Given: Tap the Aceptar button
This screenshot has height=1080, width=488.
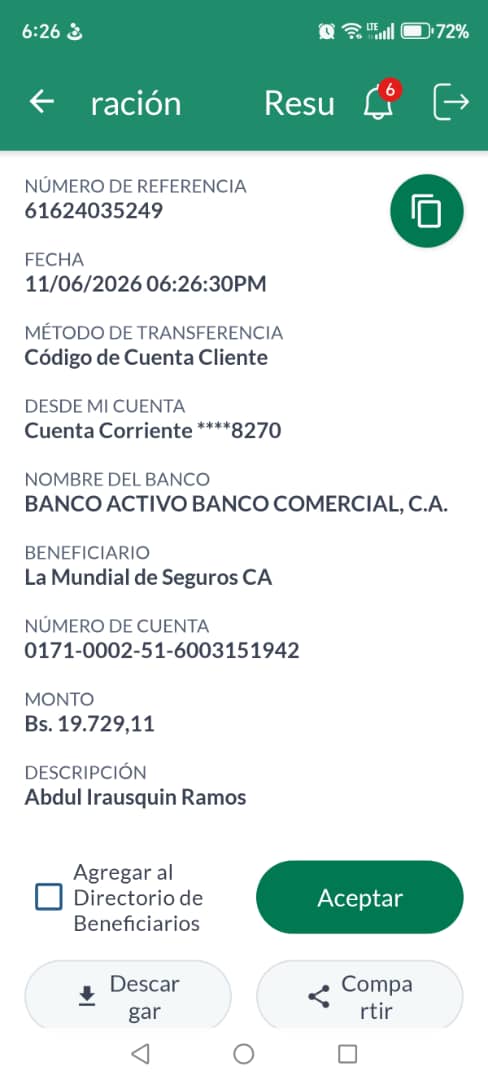Looking at the screenshot, I should pos(360,897).
